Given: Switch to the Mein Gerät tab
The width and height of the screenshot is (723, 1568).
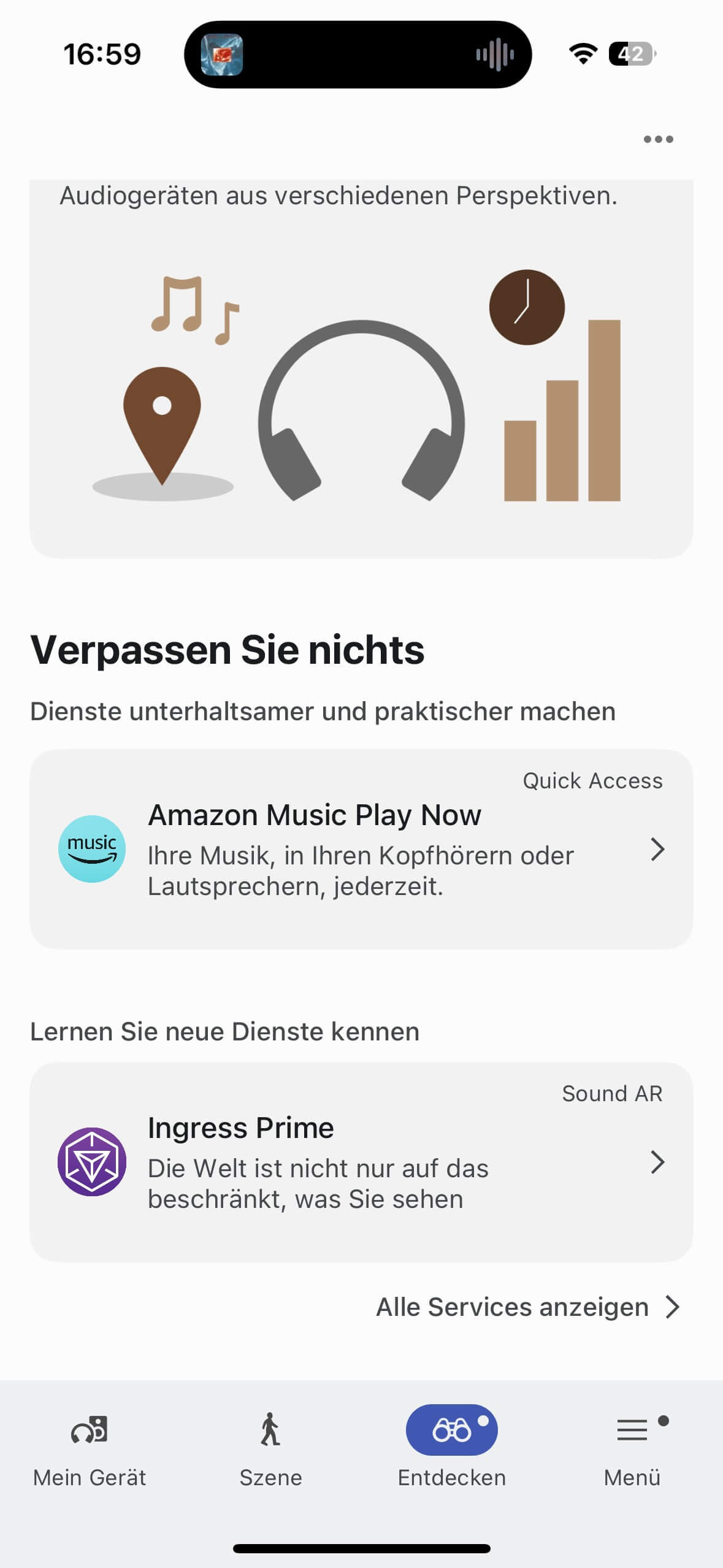Looking at the screenshot, I should (90, 1450).
